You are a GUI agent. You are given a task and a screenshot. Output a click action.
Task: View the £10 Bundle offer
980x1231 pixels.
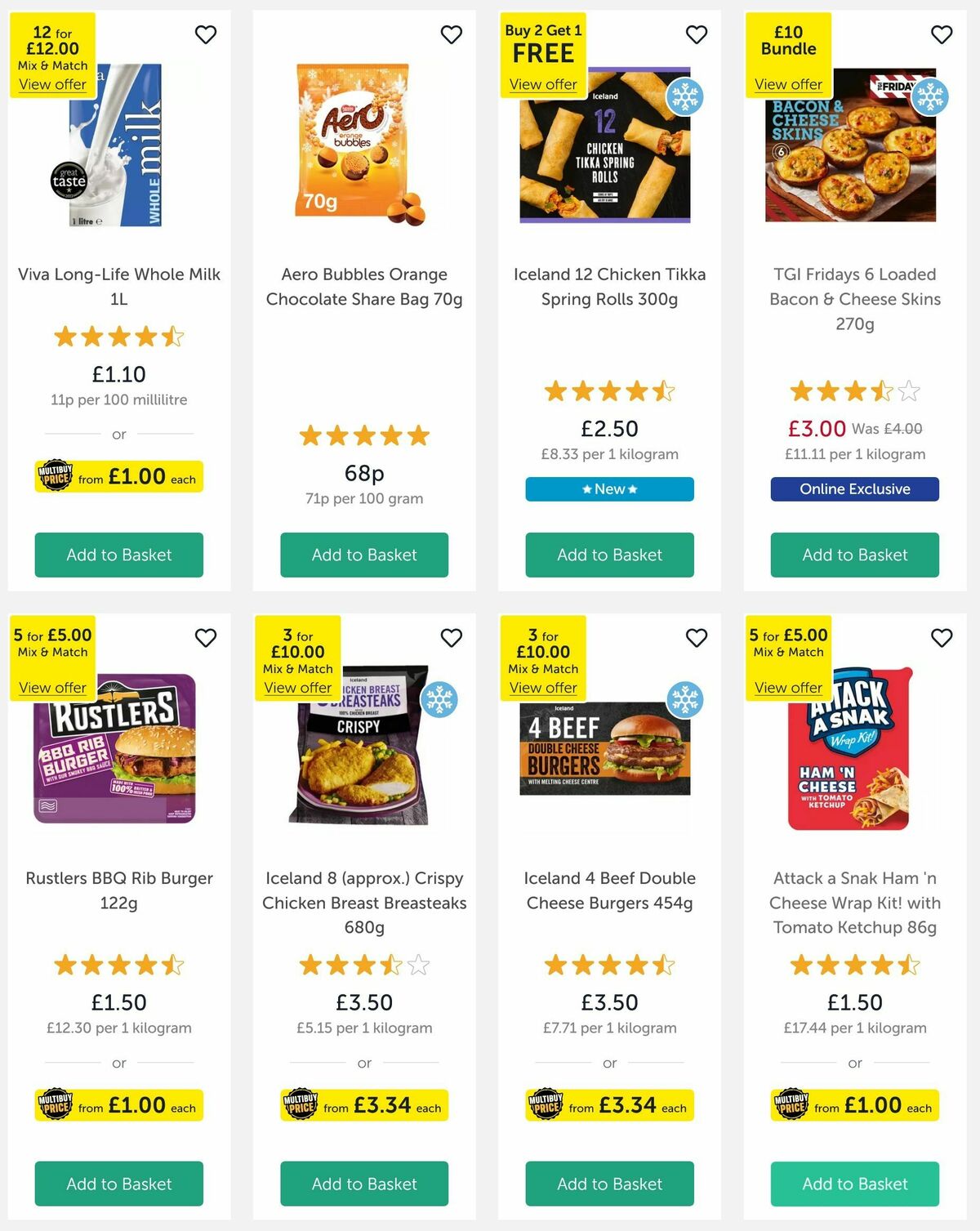coord(788,84)
